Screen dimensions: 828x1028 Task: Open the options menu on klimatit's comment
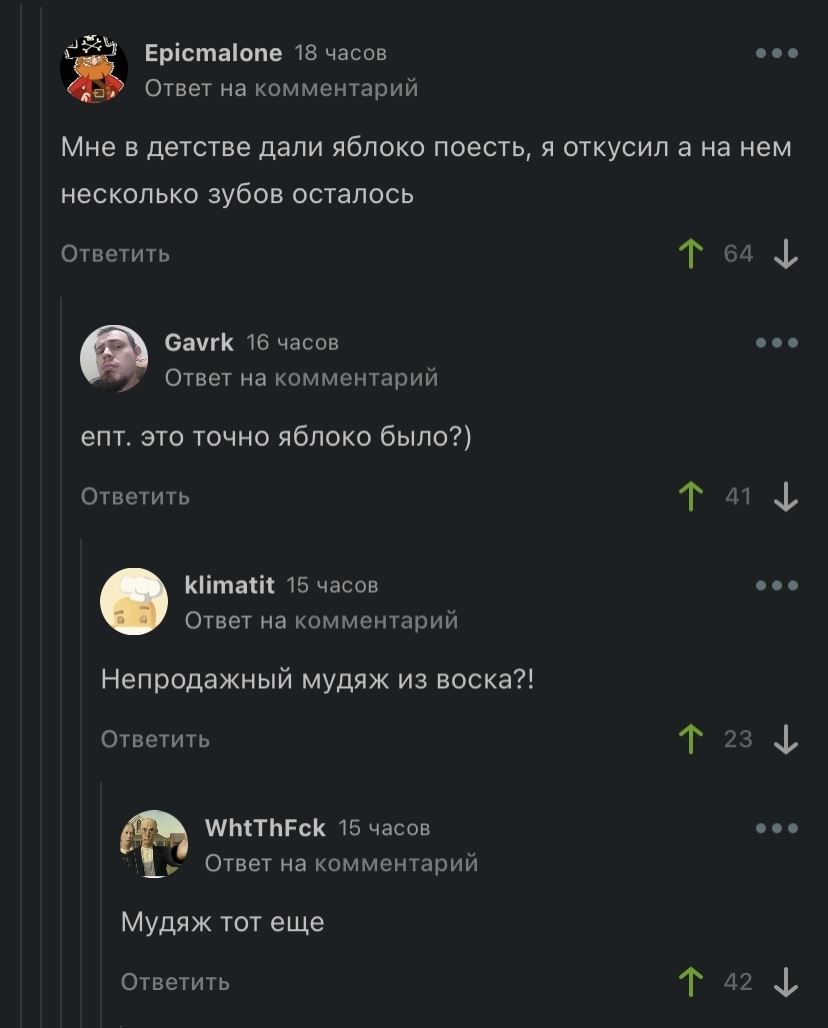(777, 586)
